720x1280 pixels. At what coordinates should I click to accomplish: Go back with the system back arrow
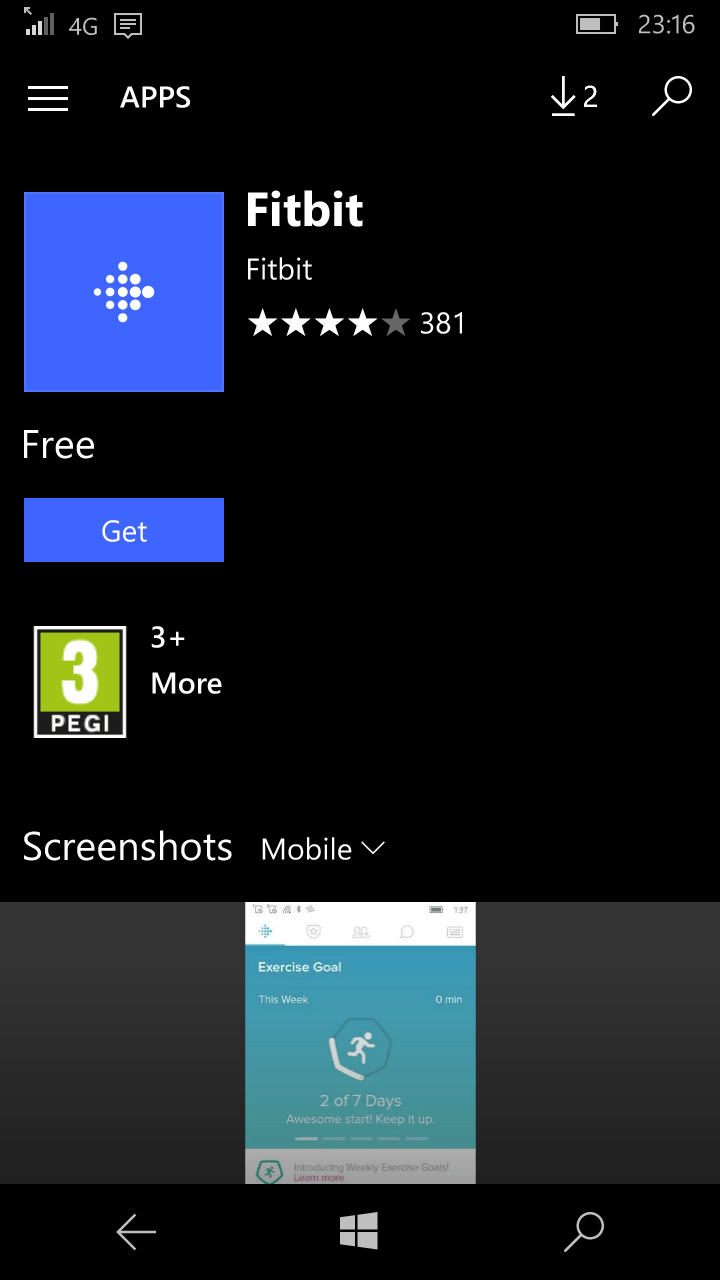tap(136, 1232)
